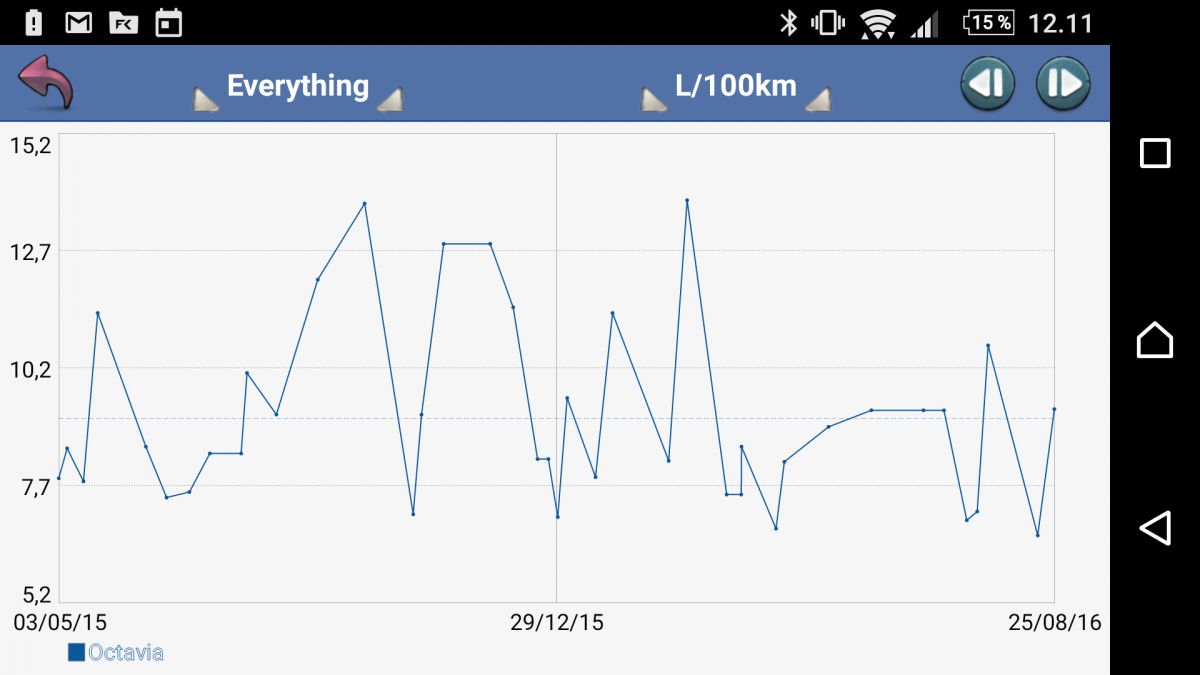Go to the Android home screen
Viewport: 1200px width, 675px height.
coord(1155,340)
